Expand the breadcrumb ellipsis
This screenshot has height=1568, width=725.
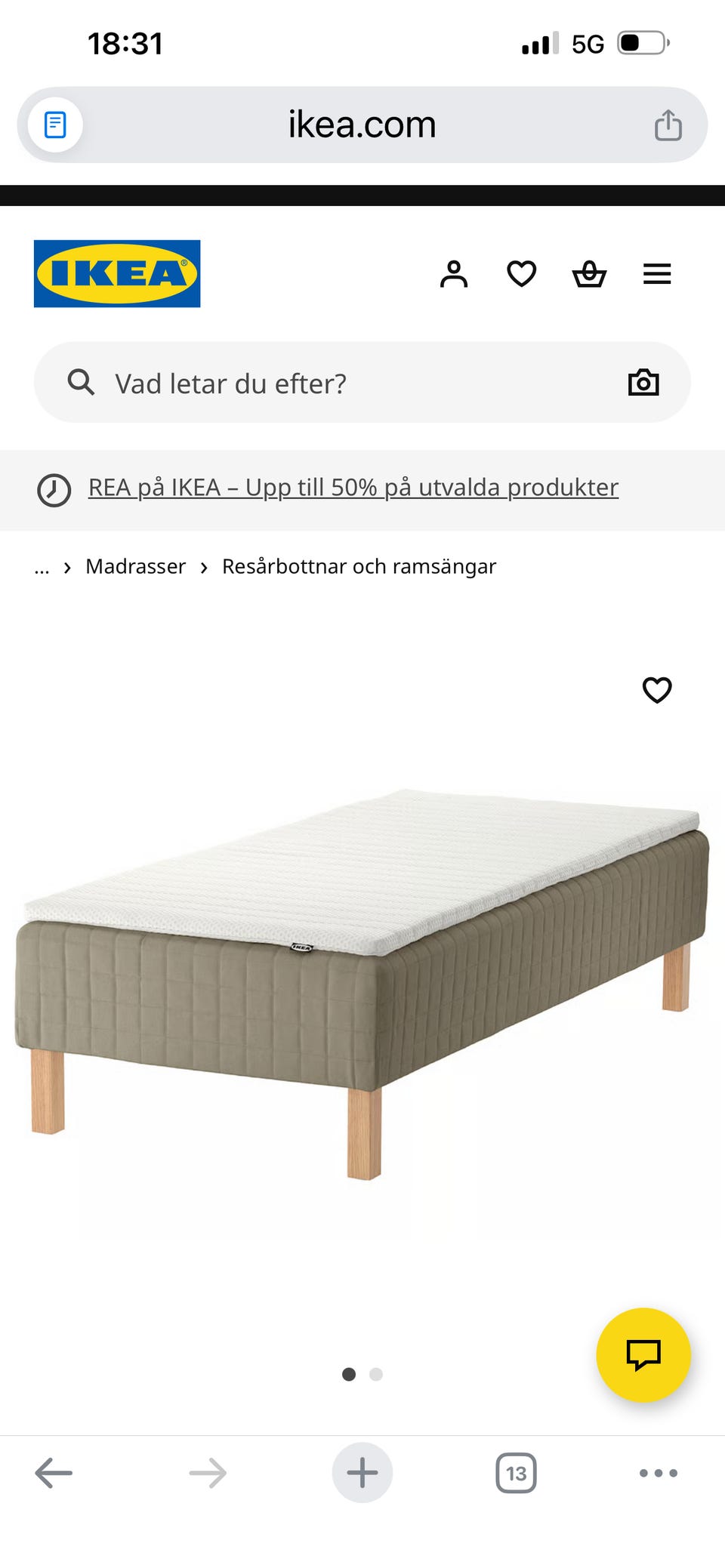click(x=42, y=567)
